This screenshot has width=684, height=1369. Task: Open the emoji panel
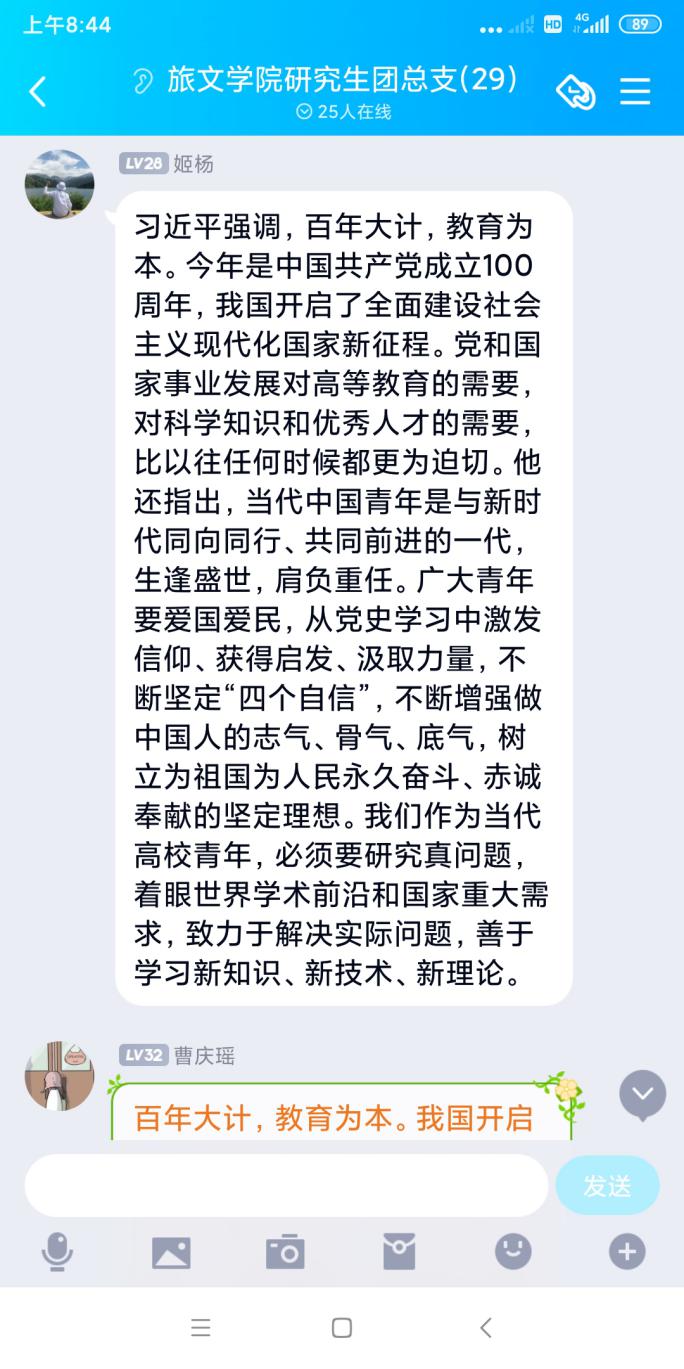pyautogui.click(x=513, y=1251)
